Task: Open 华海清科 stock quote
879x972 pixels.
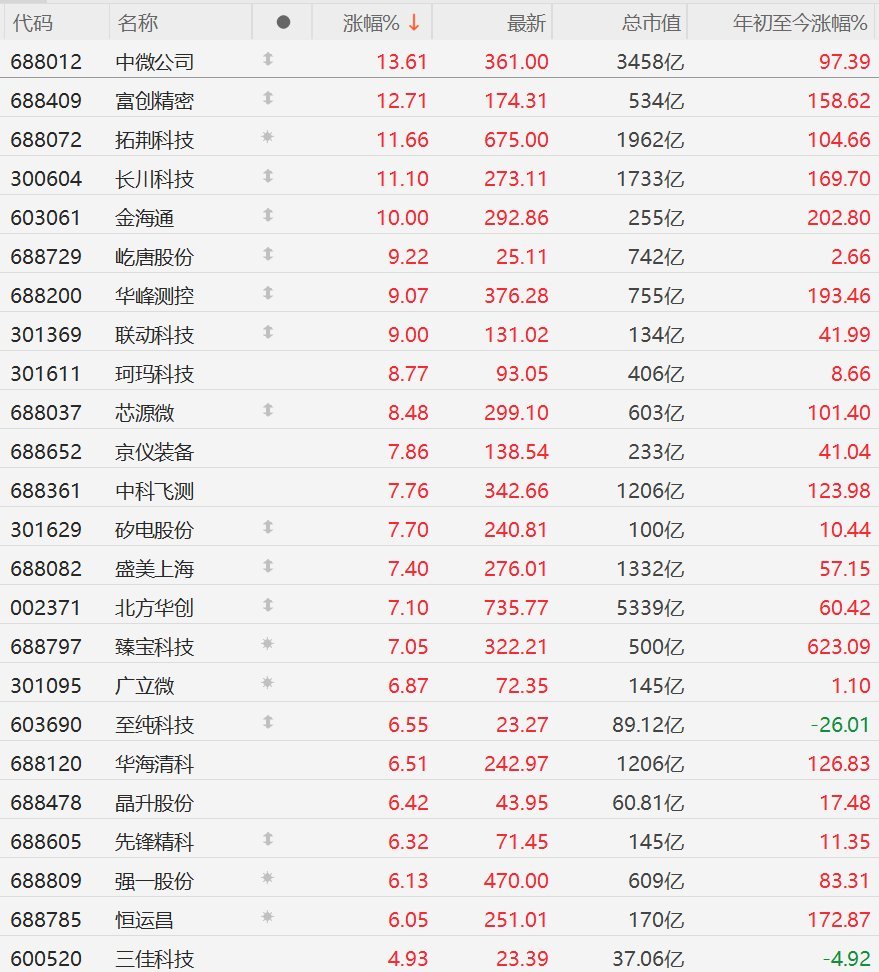Action: [440, 764]
